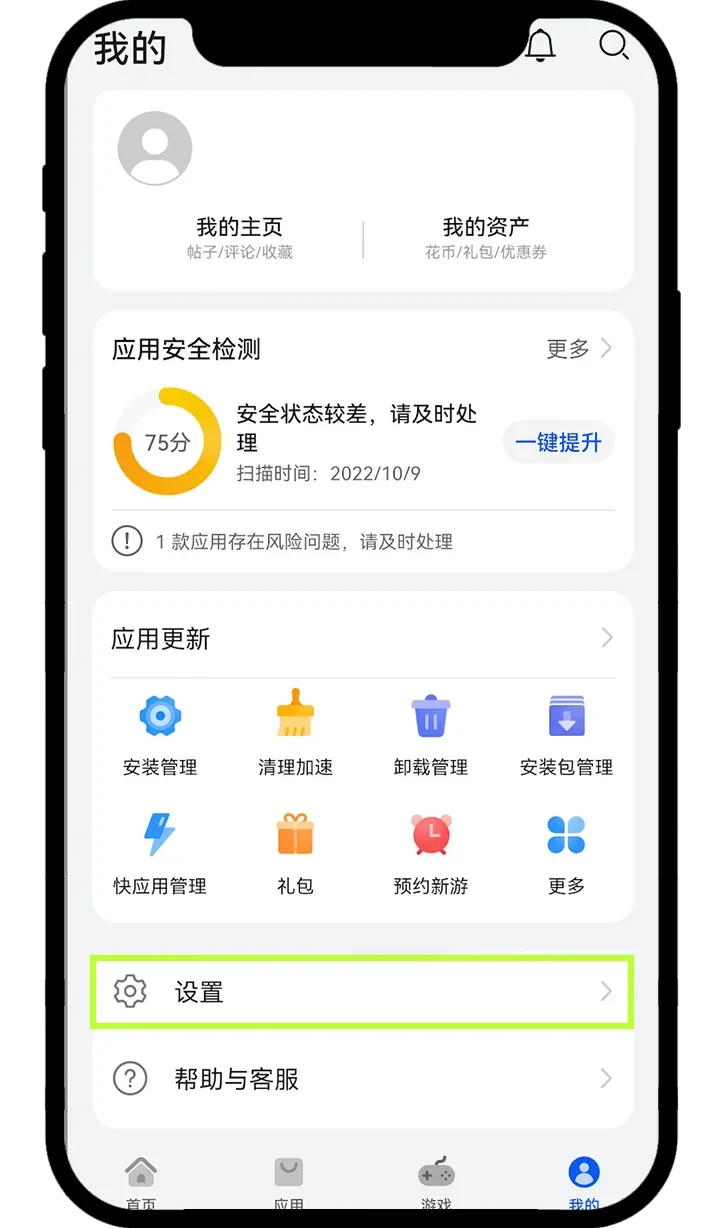Tap the 一键提升 button
This screenshot has width=723, height=1228.
click(558, 442)
